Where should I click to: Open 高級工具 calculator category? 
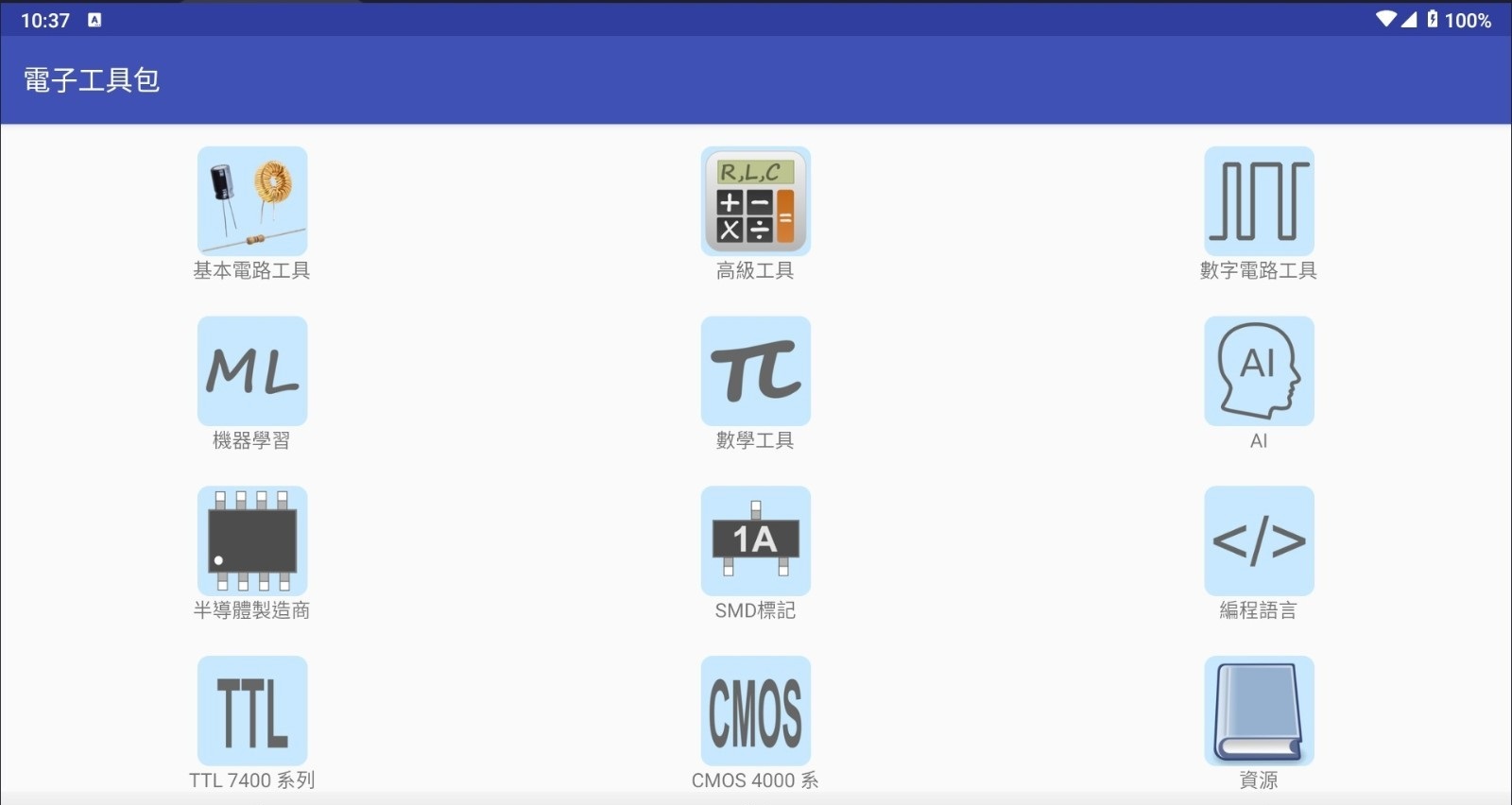755,201
